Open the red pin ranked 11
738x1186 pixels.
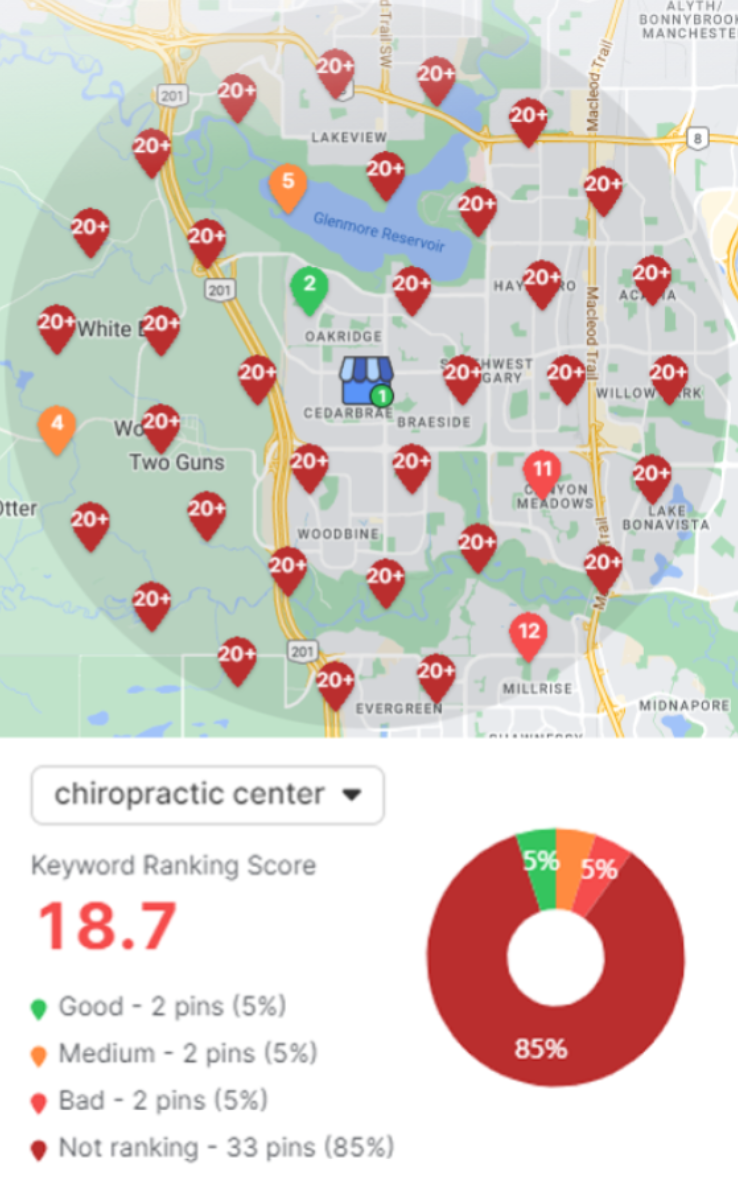(542, 470)
